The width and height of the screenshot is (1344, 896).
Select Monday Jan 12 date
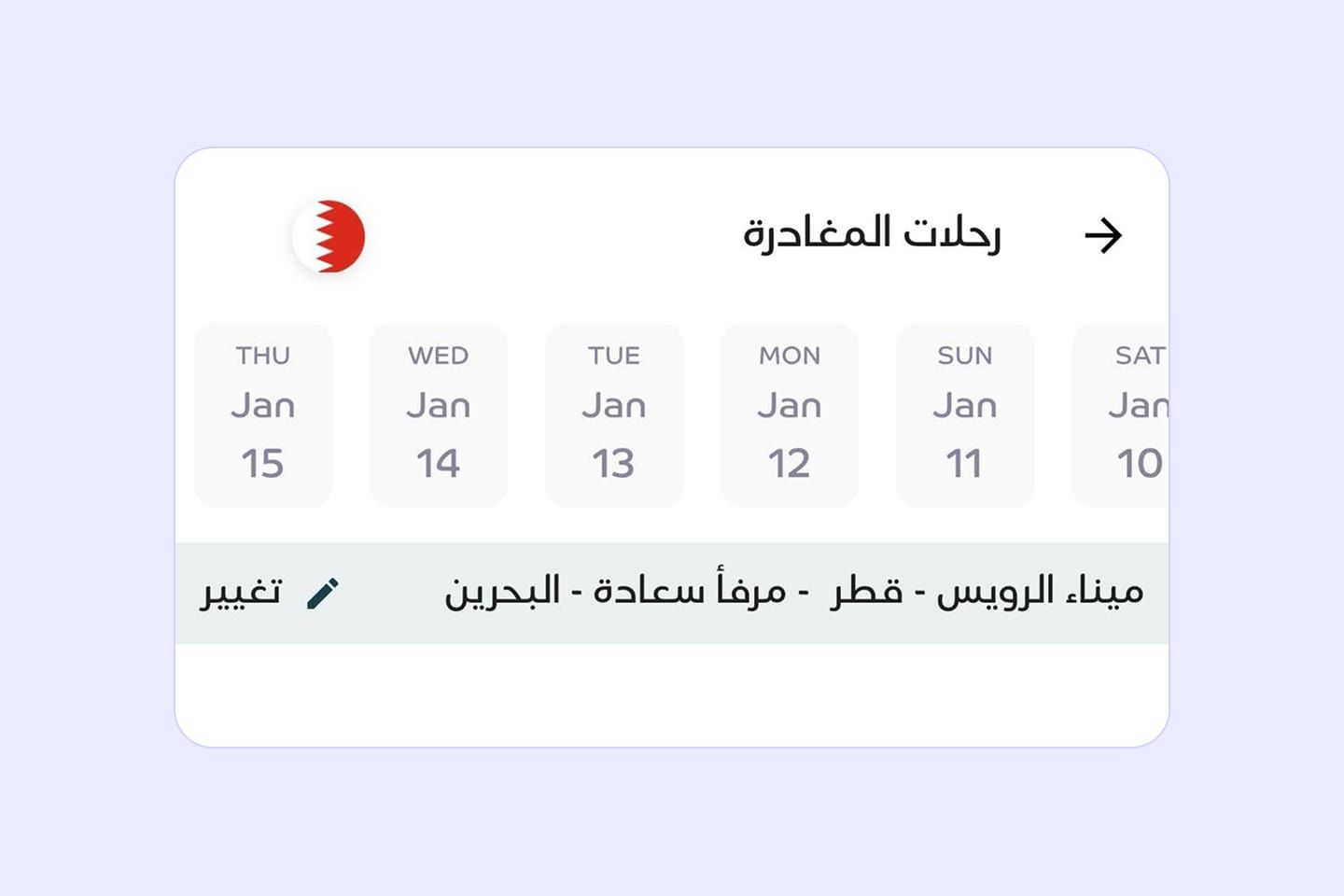coord(790,414)
